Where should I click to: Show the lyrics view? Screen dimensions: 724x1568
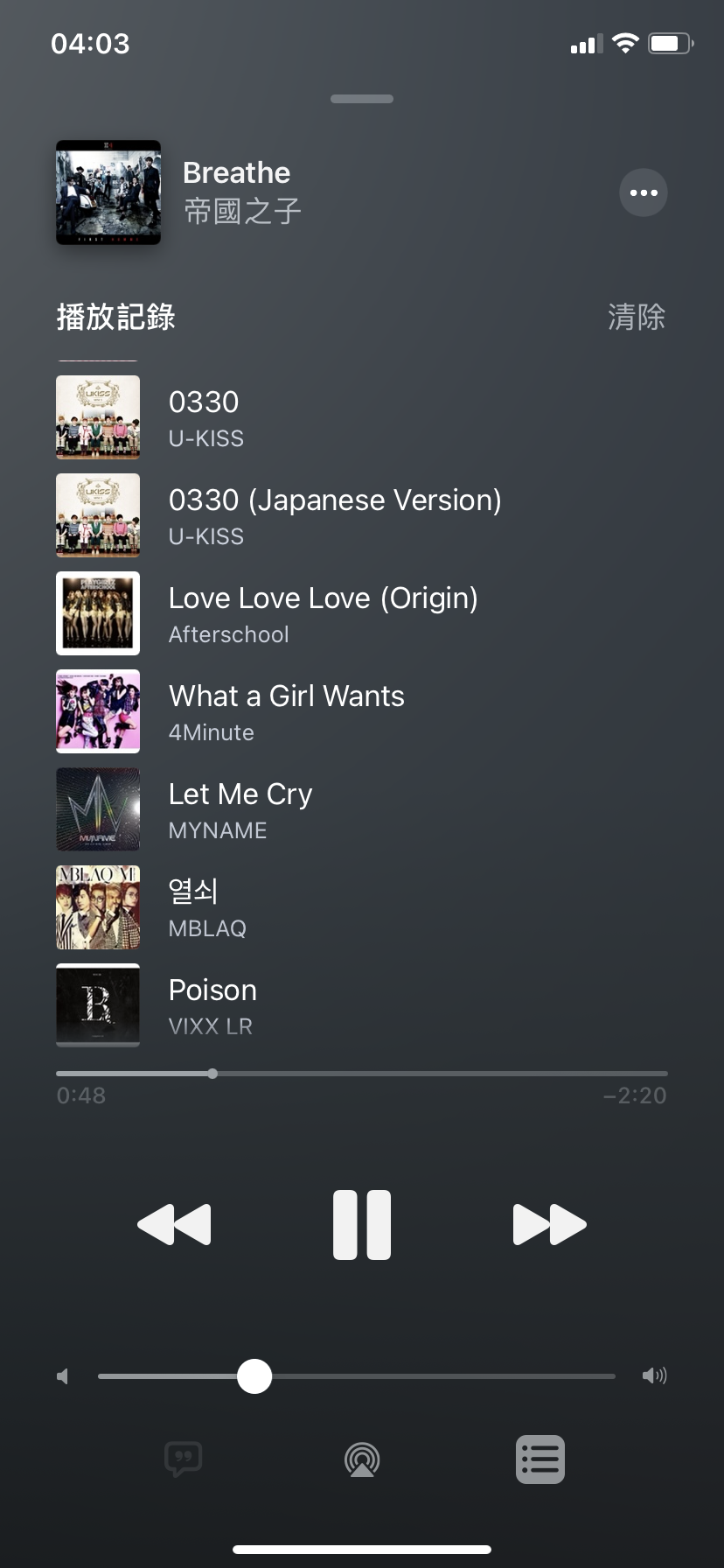point(184,1459)
